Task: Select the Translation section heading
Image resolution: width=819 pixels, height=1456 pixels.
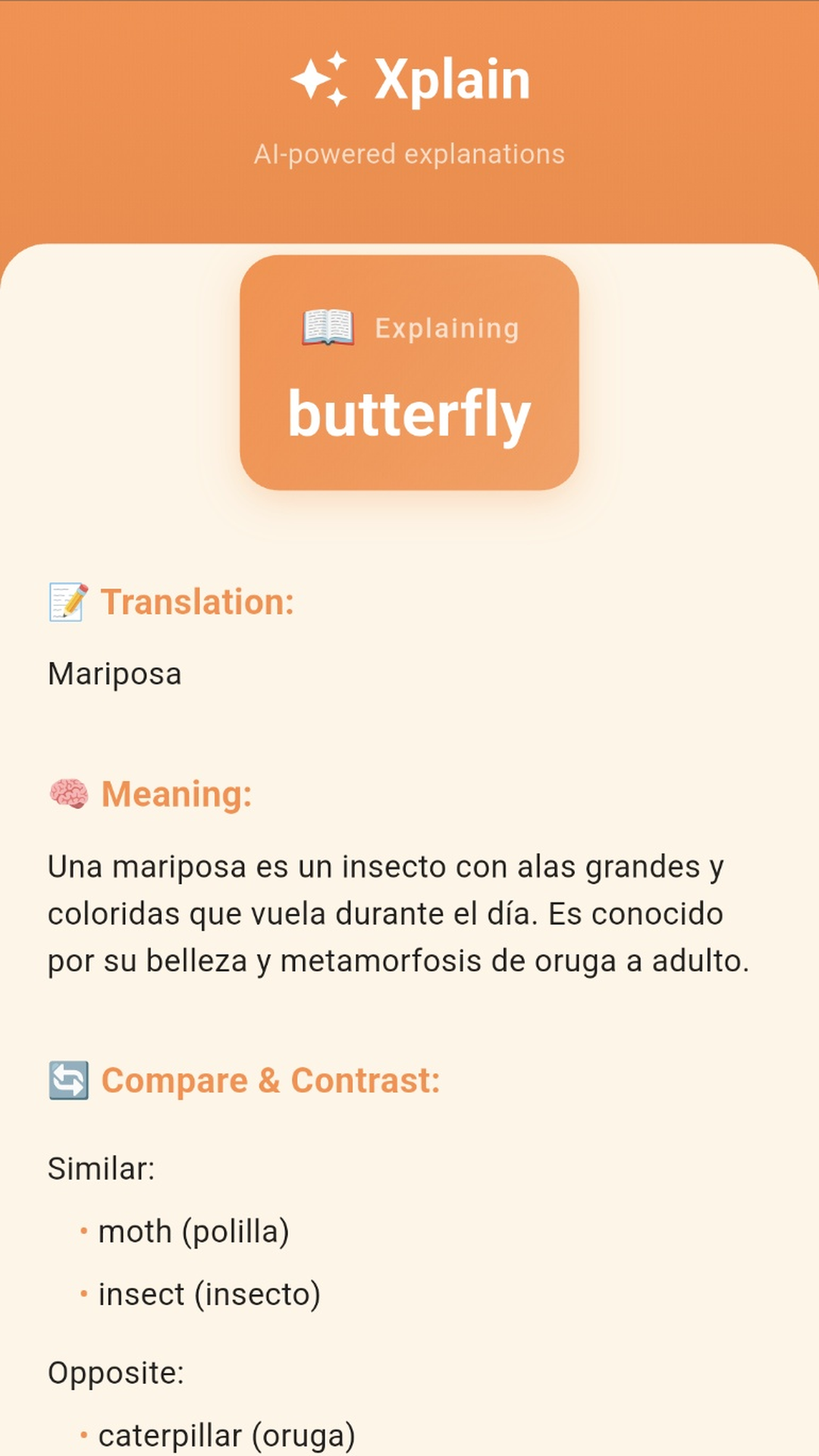Action: [199, 601]
